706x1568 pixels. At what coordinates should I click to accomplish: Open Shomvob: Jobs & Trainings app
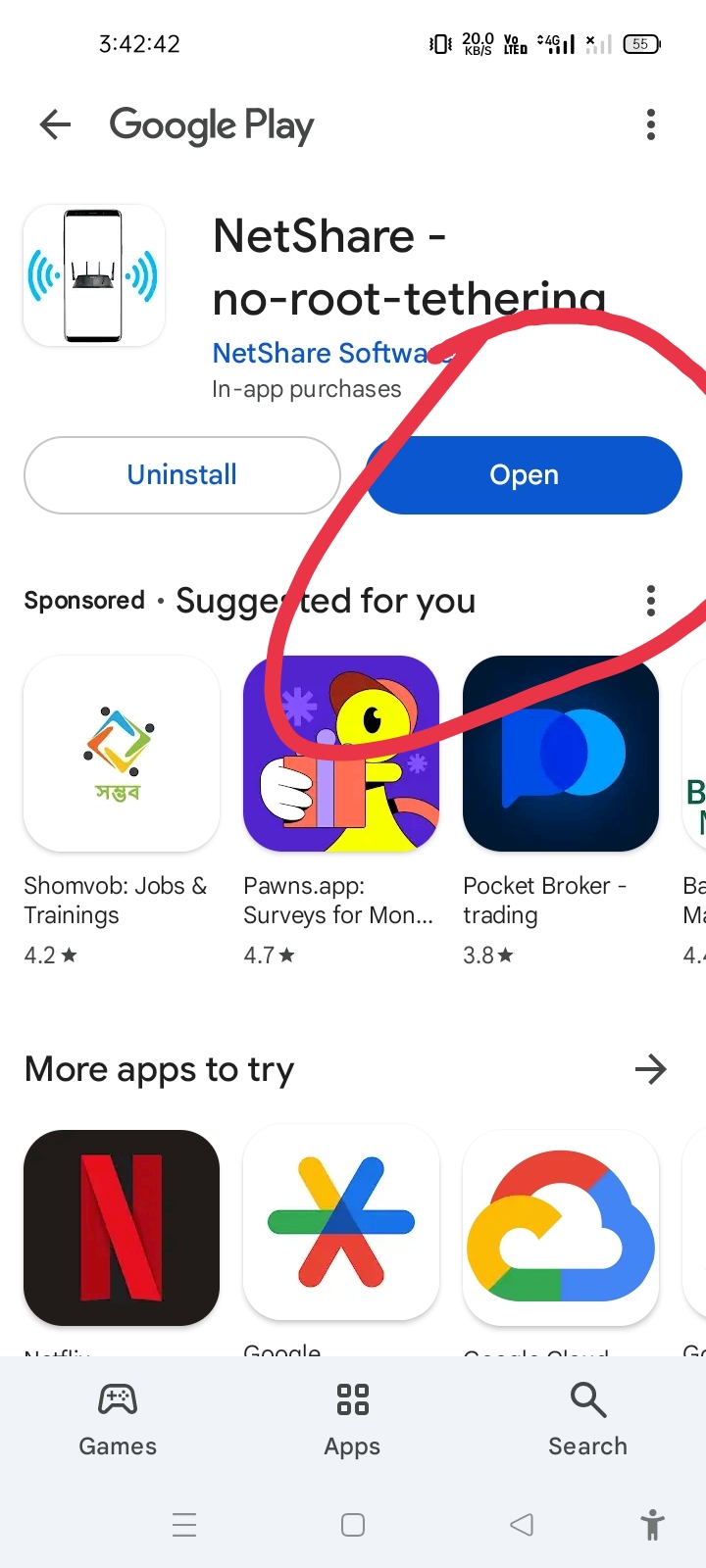(122, 753)
